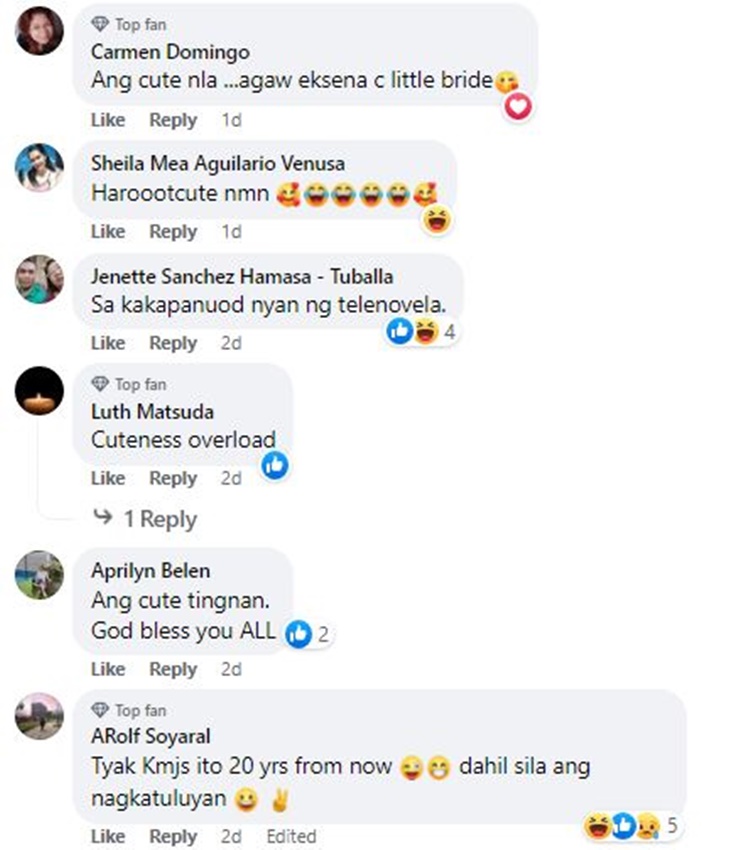Reply to Sheila Mea Aguilario Venusa's comment
Screen dimensions: 750x850
click(173, 232)
